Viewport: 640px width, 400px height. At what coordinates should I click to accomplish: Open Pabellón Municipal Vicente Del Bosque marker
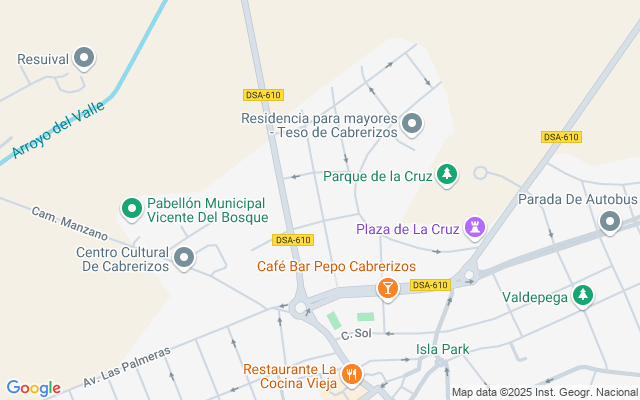(131, 208)
